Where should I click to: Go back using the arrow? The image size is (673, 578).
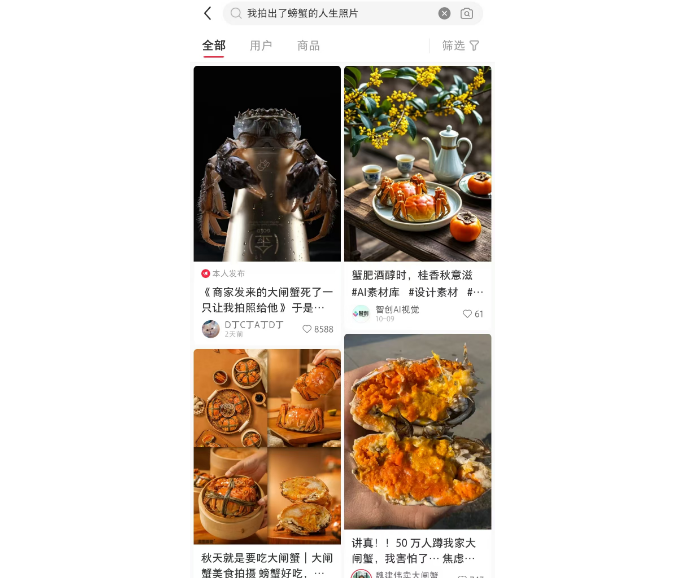tap(207, 13)
